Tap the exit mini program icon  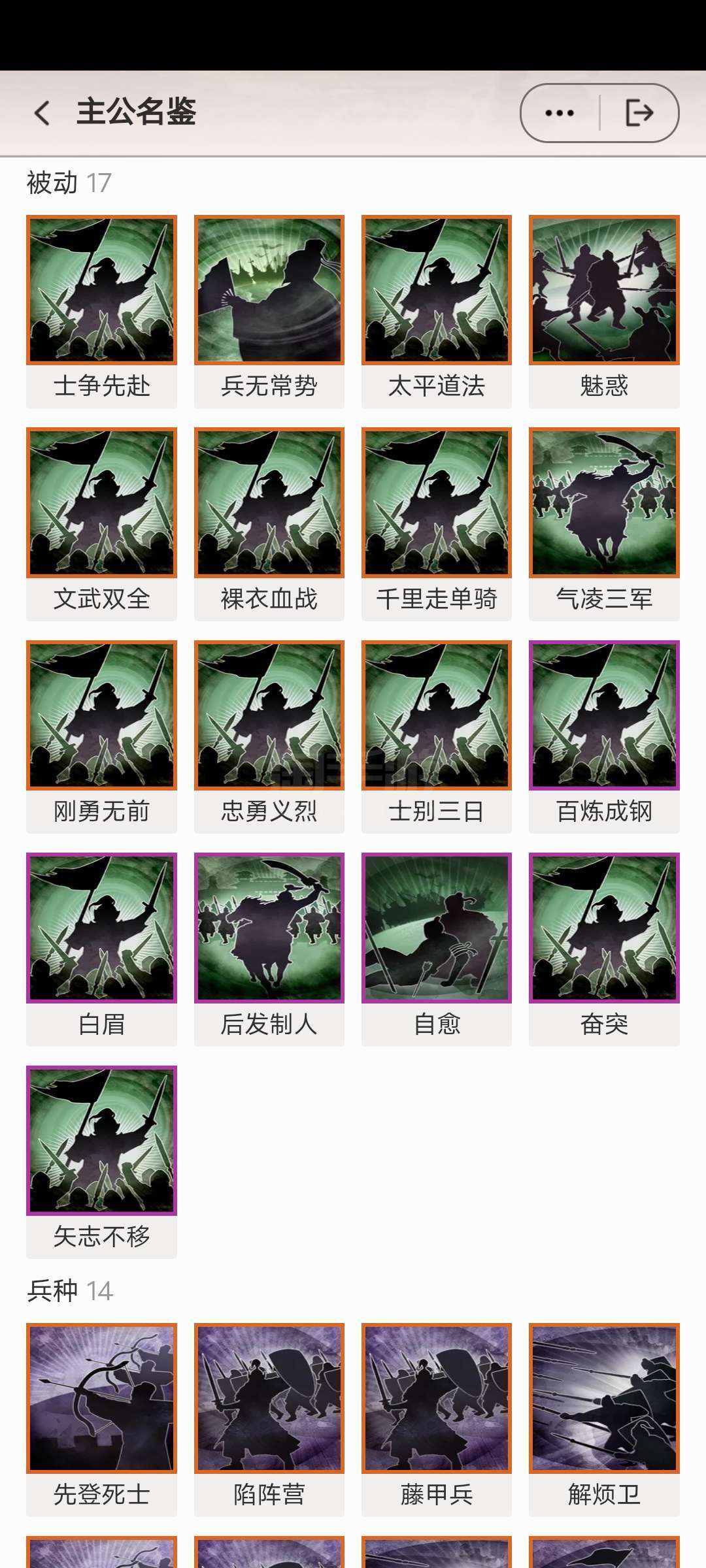639,113
